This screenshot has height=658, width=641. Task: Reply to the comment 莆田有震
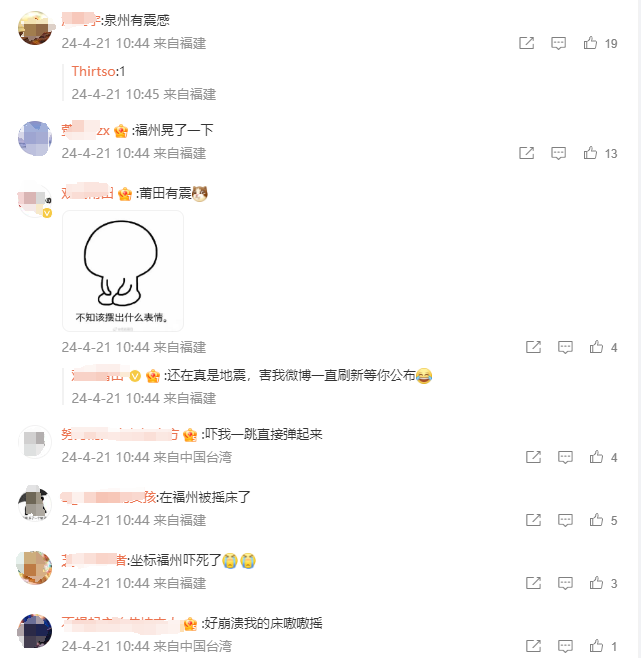(565, 347)
